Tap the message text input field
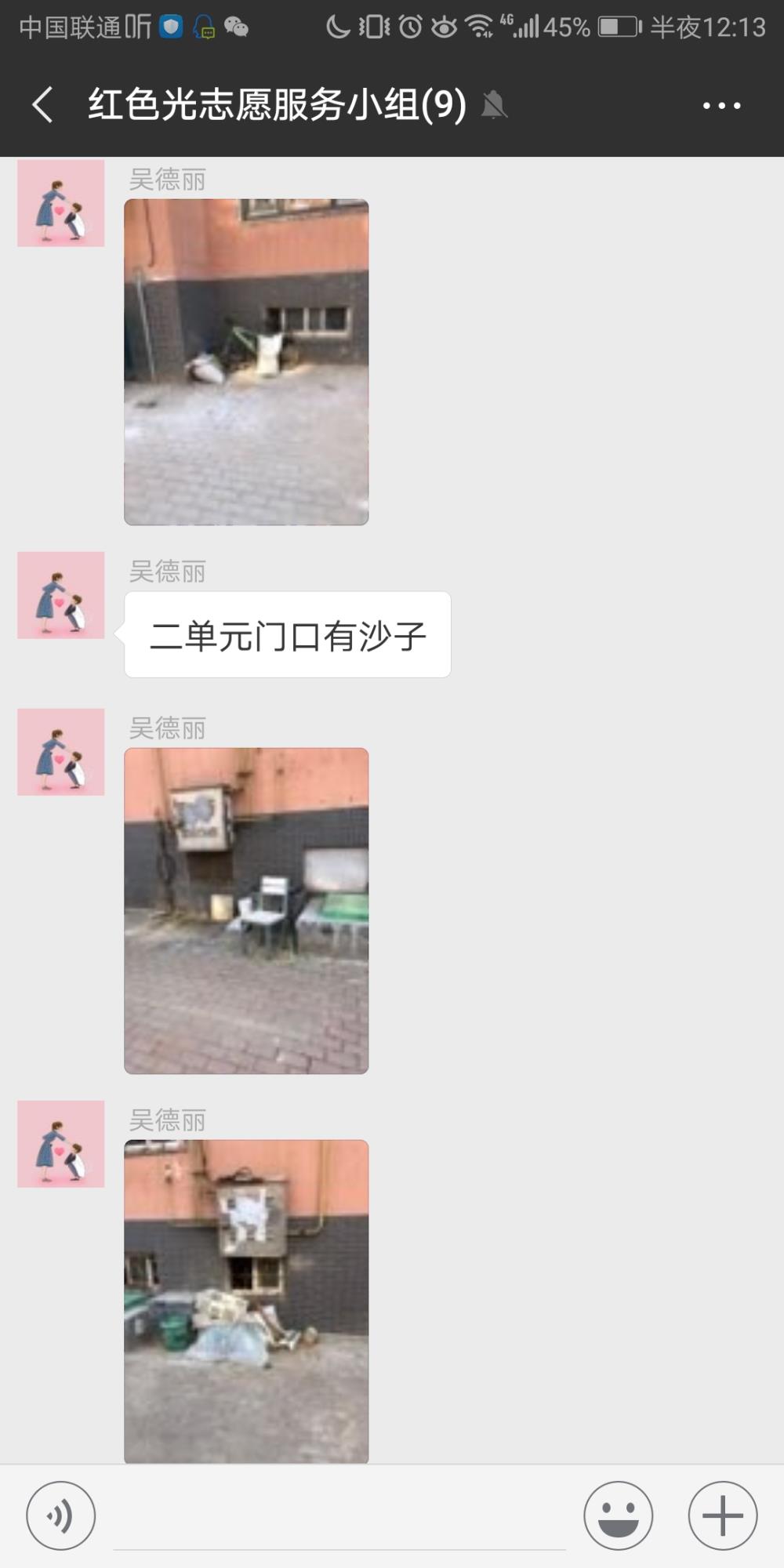784x1568 pixels. click(339, 1517)
